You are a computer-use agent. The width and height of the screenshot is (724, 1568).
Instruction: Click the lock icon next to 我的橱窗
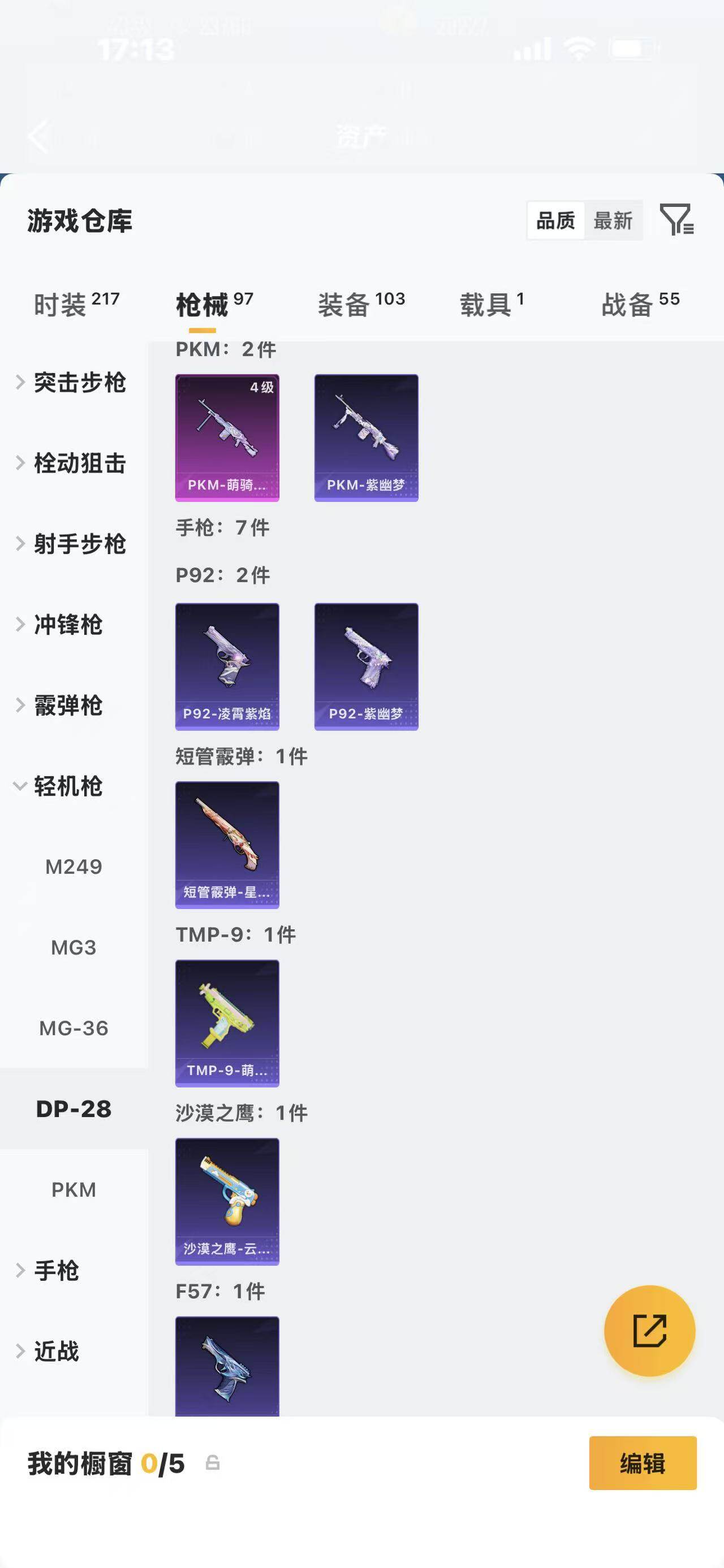point(213,1464)
